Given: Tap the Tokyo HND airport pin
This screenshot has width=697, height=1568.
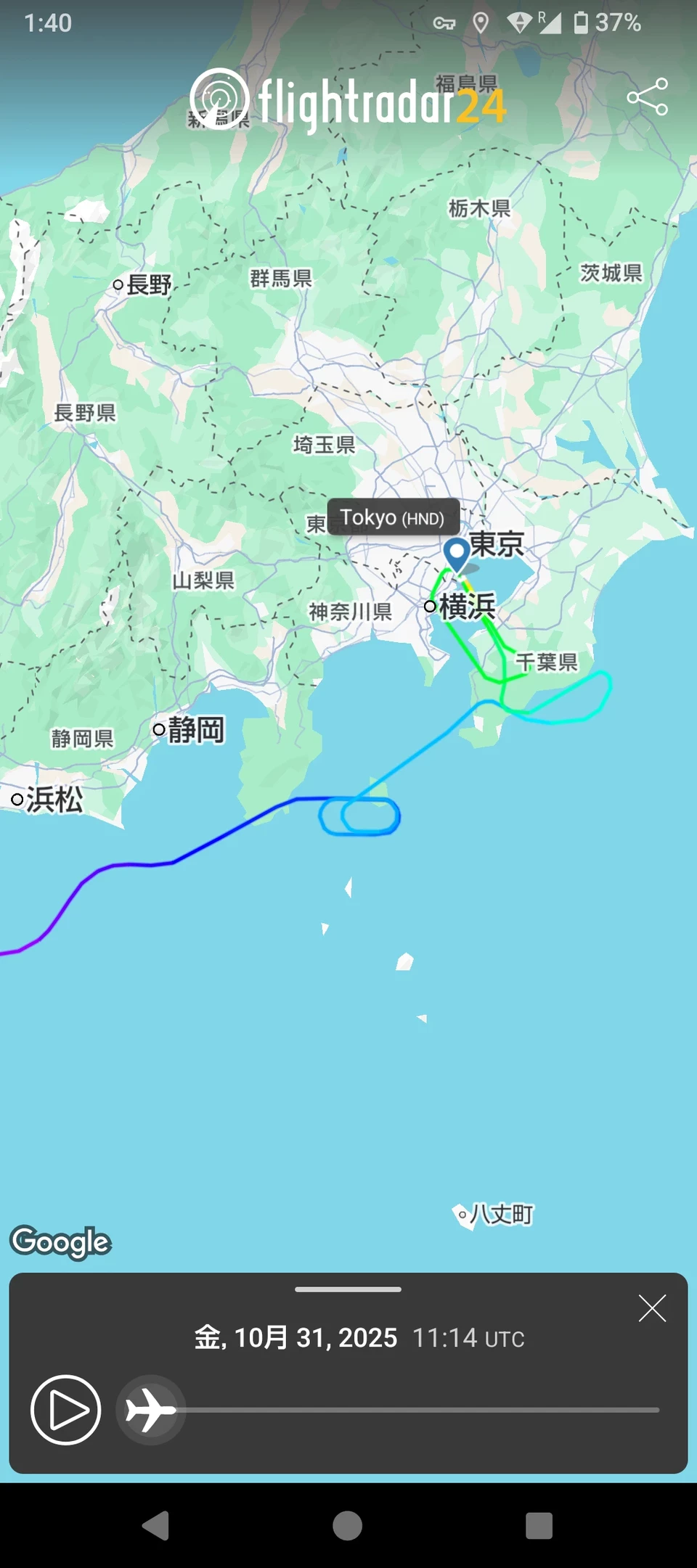Looking at the screenshot, I should (x=457, y=554).
